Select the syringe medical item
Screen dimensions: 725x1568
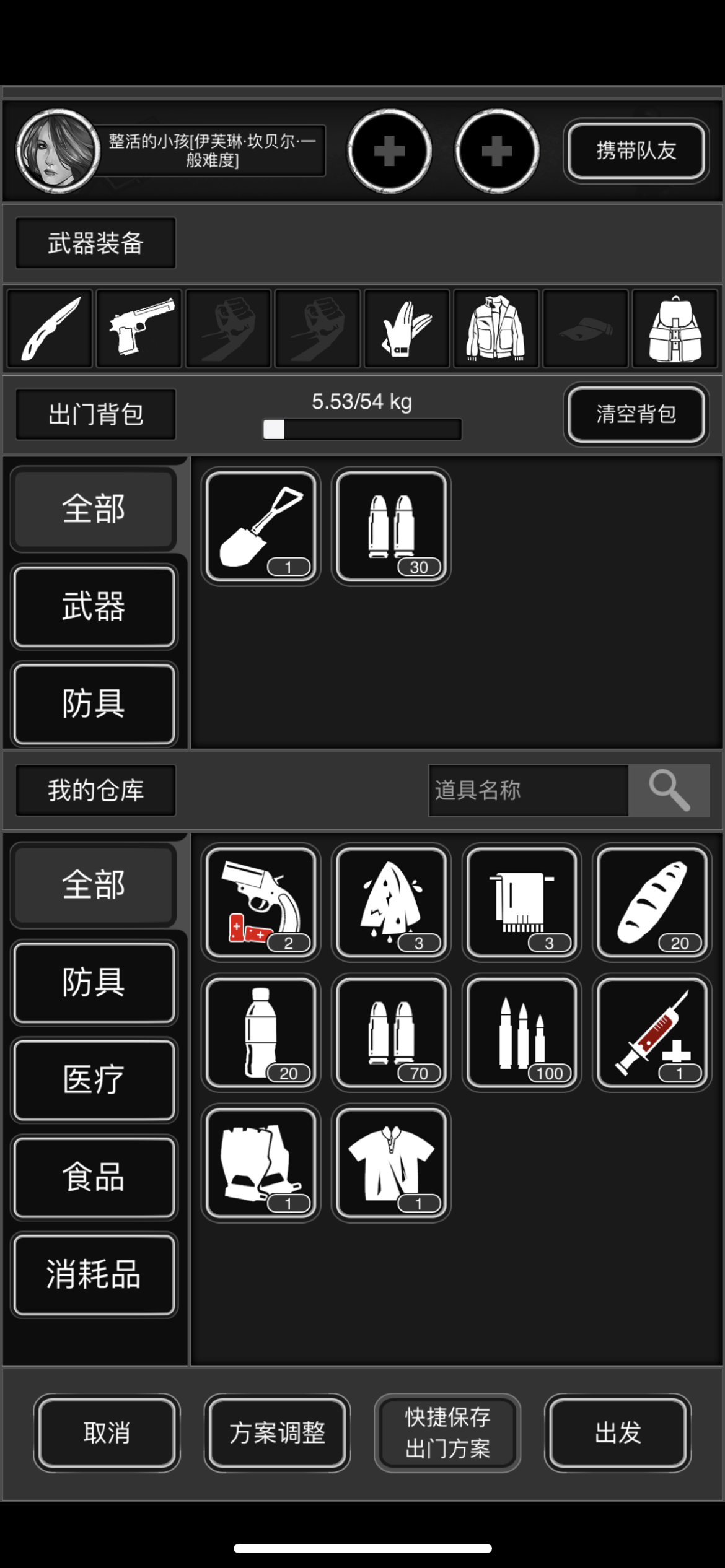click(x=652, y=1032)
